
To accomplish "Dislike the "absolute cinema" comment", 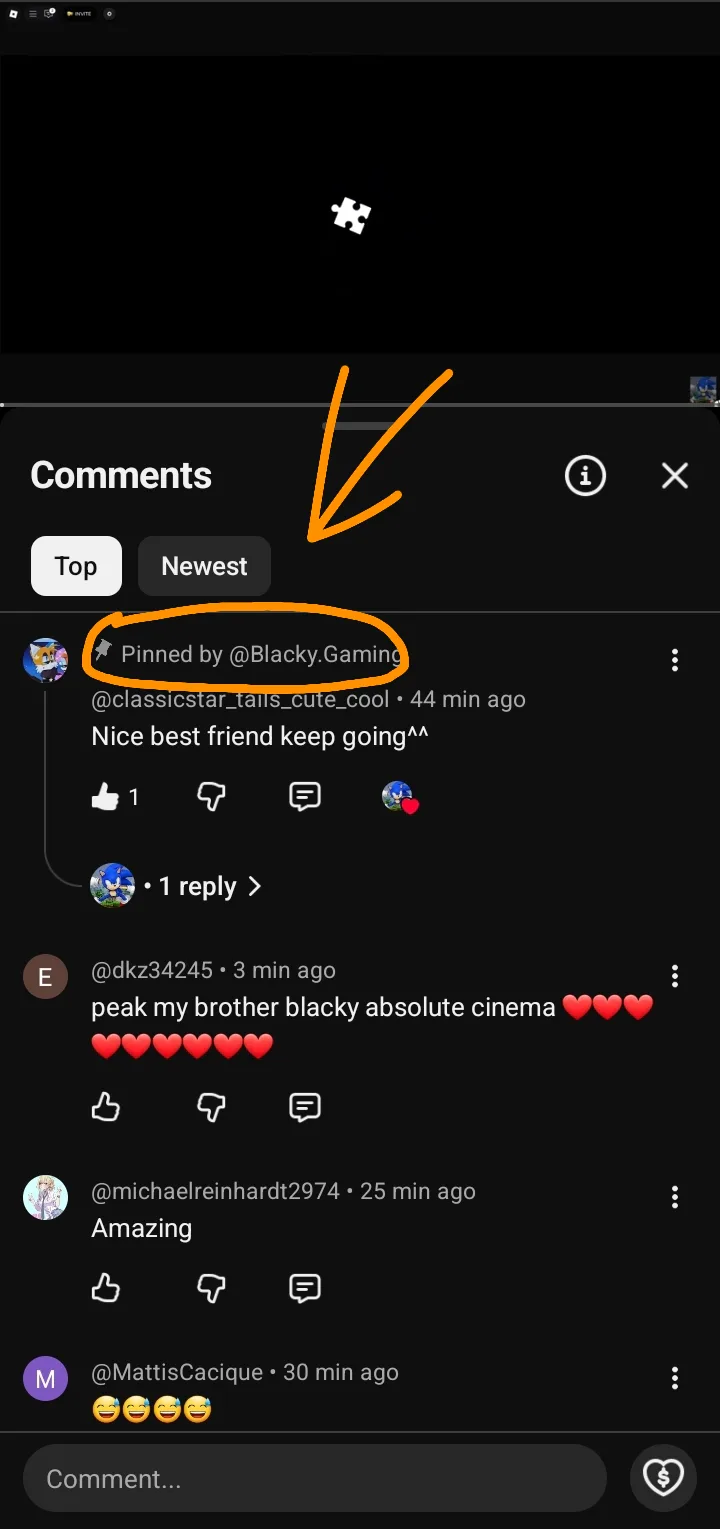I will pyautogui.click(x=211, y=1107).
